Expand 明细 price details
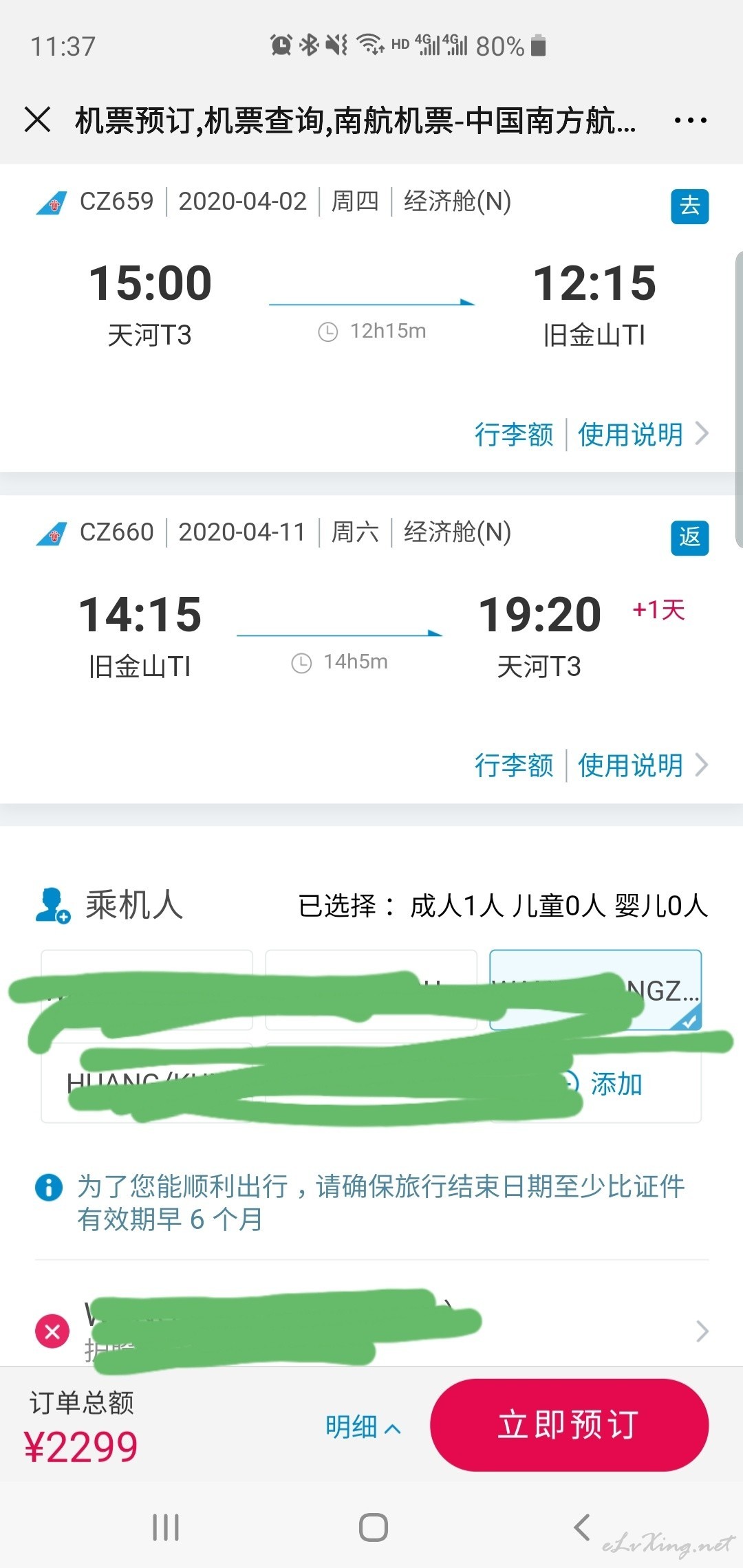Screen dimensions: 743x1568 click(363, 1427)
